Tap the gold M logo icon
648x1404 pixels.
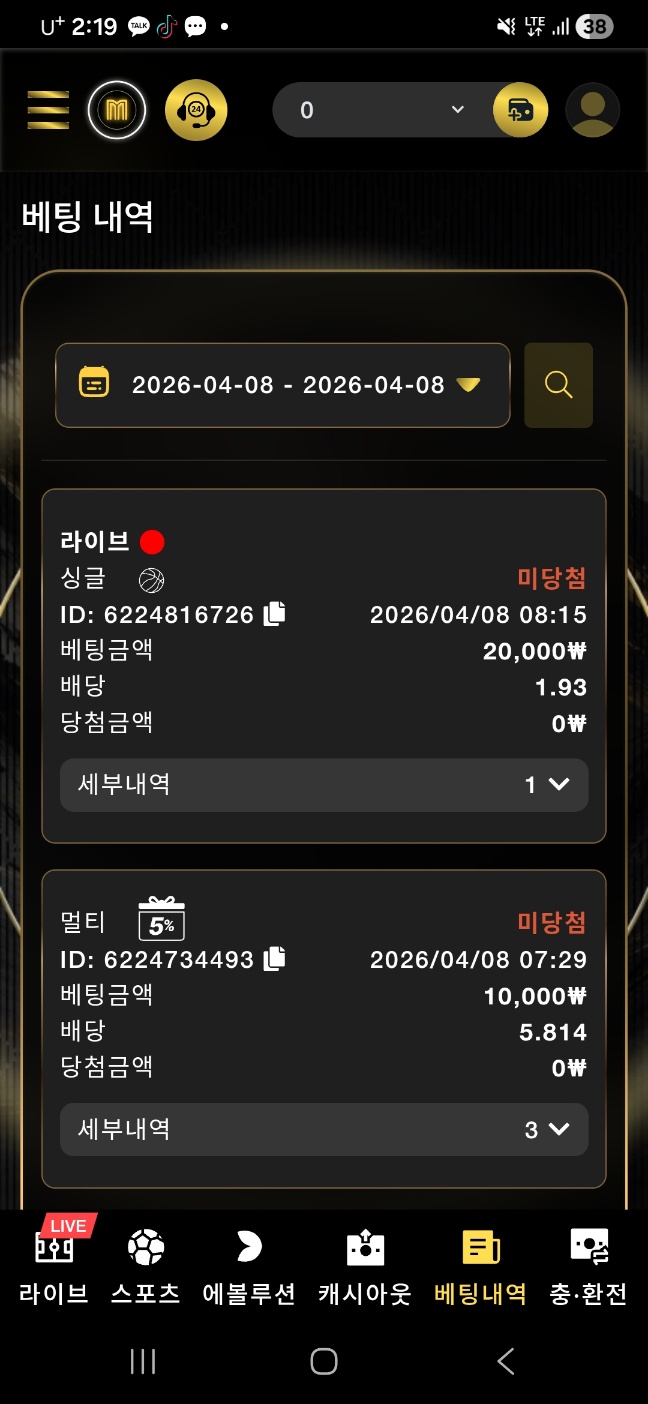tap(117, 110)
